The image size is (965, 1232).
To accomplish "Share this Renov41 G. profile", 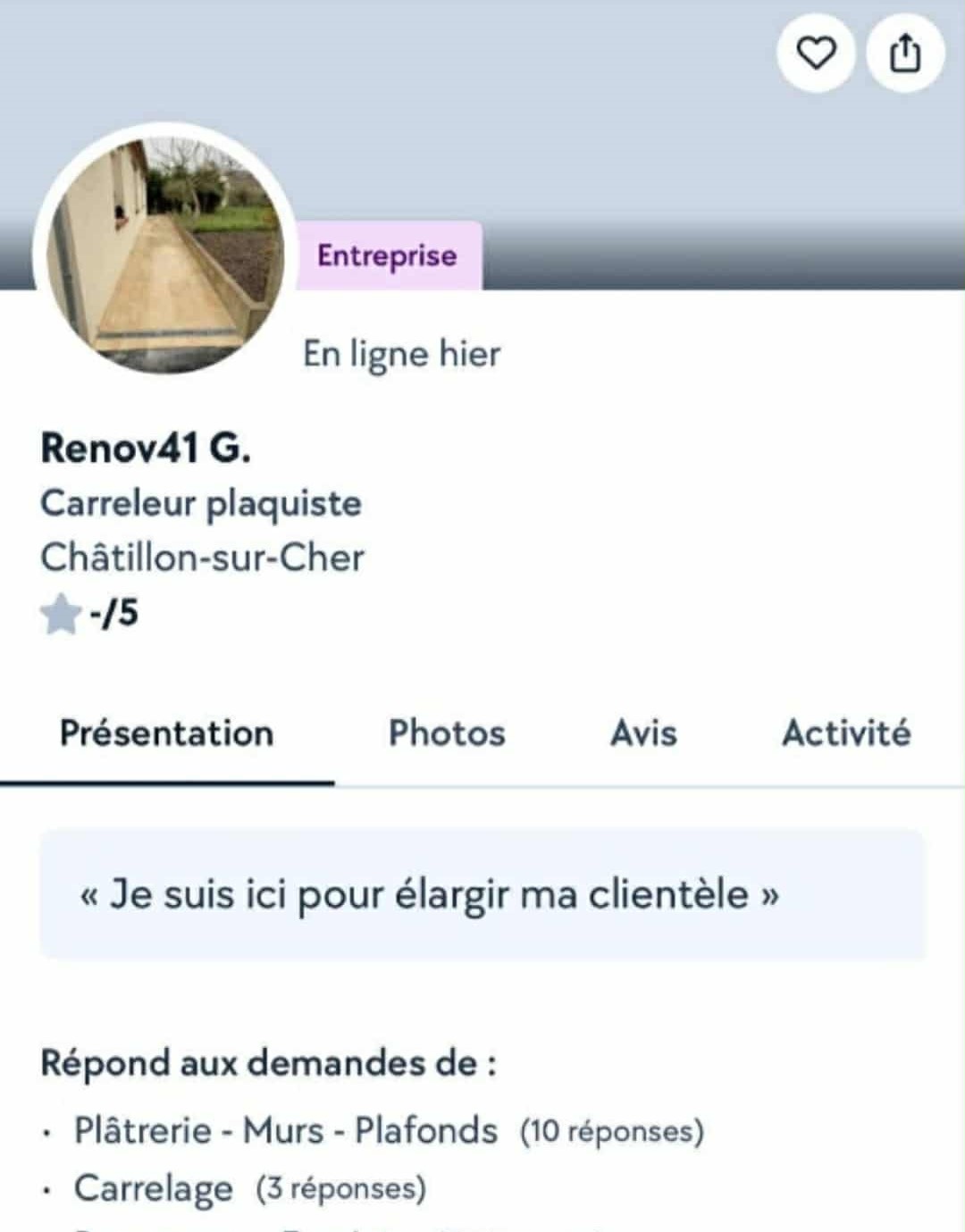I will (905, 54).
